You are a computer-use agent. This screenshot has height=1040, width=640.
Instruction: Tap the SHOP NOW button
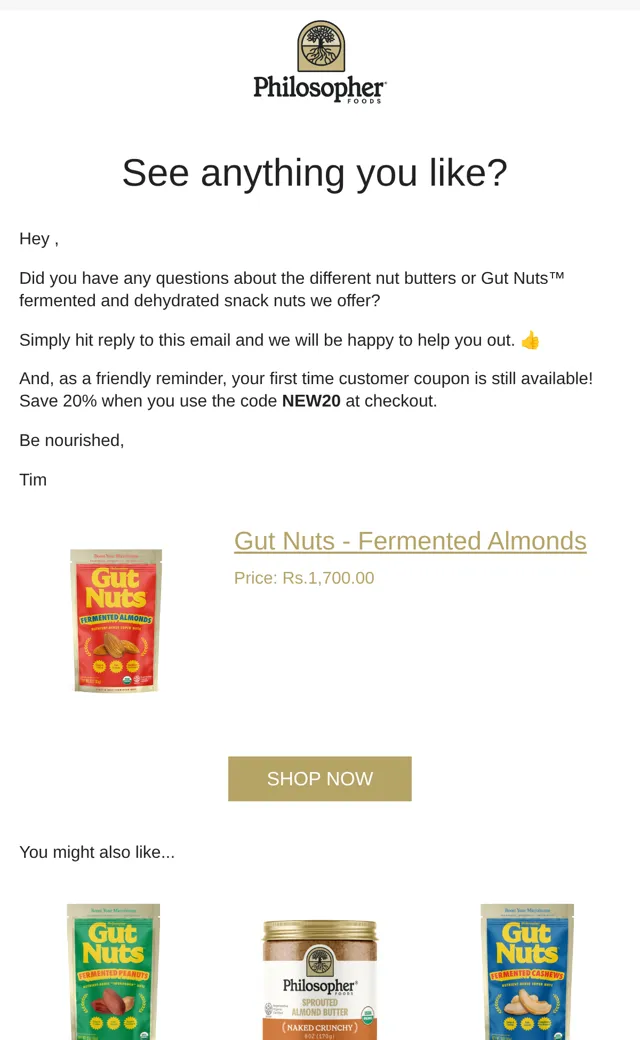click(x=320, y=779)
